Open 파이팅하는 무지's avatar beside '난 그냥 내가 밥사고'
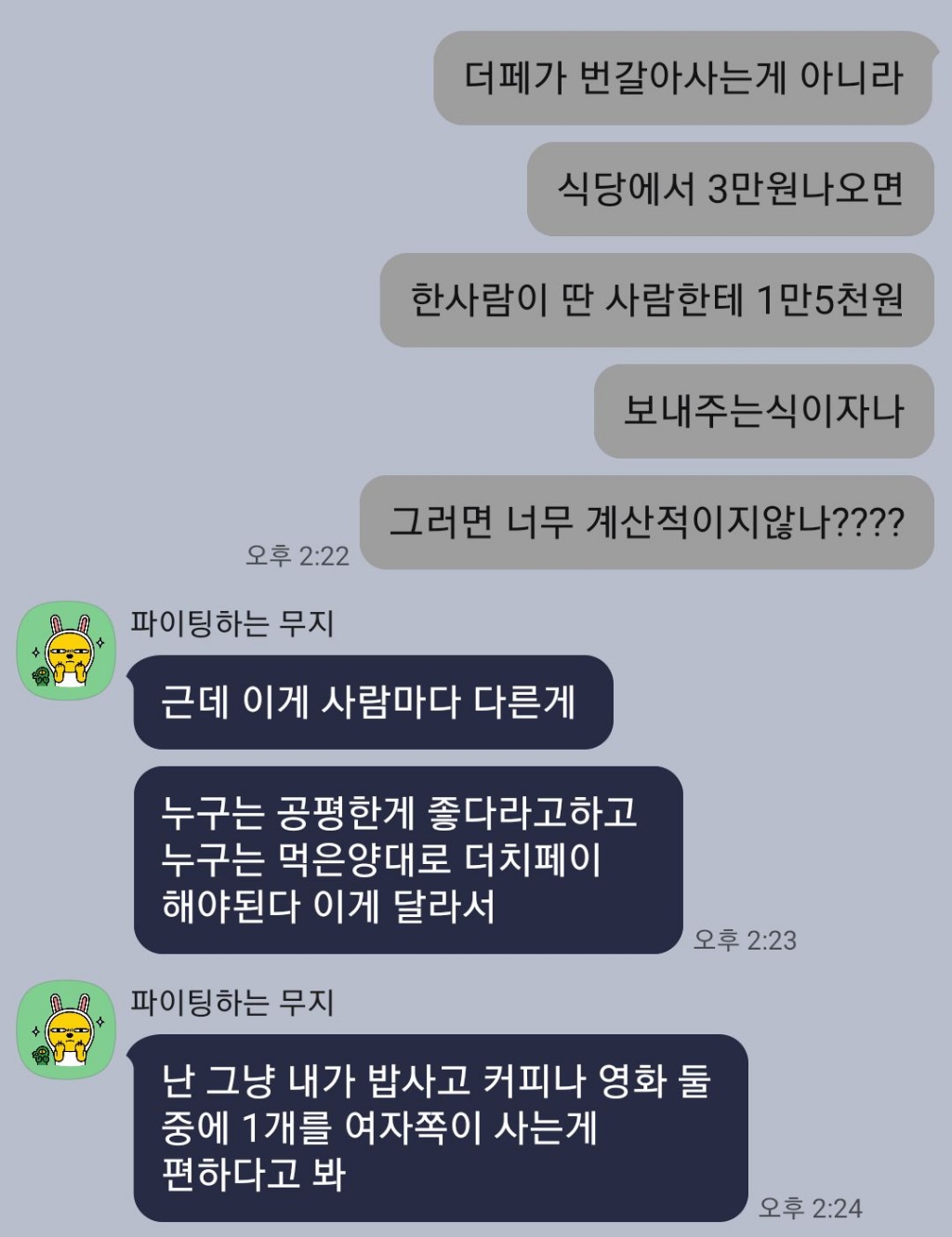This screenshot has width=952, height=1237. 67,1030
